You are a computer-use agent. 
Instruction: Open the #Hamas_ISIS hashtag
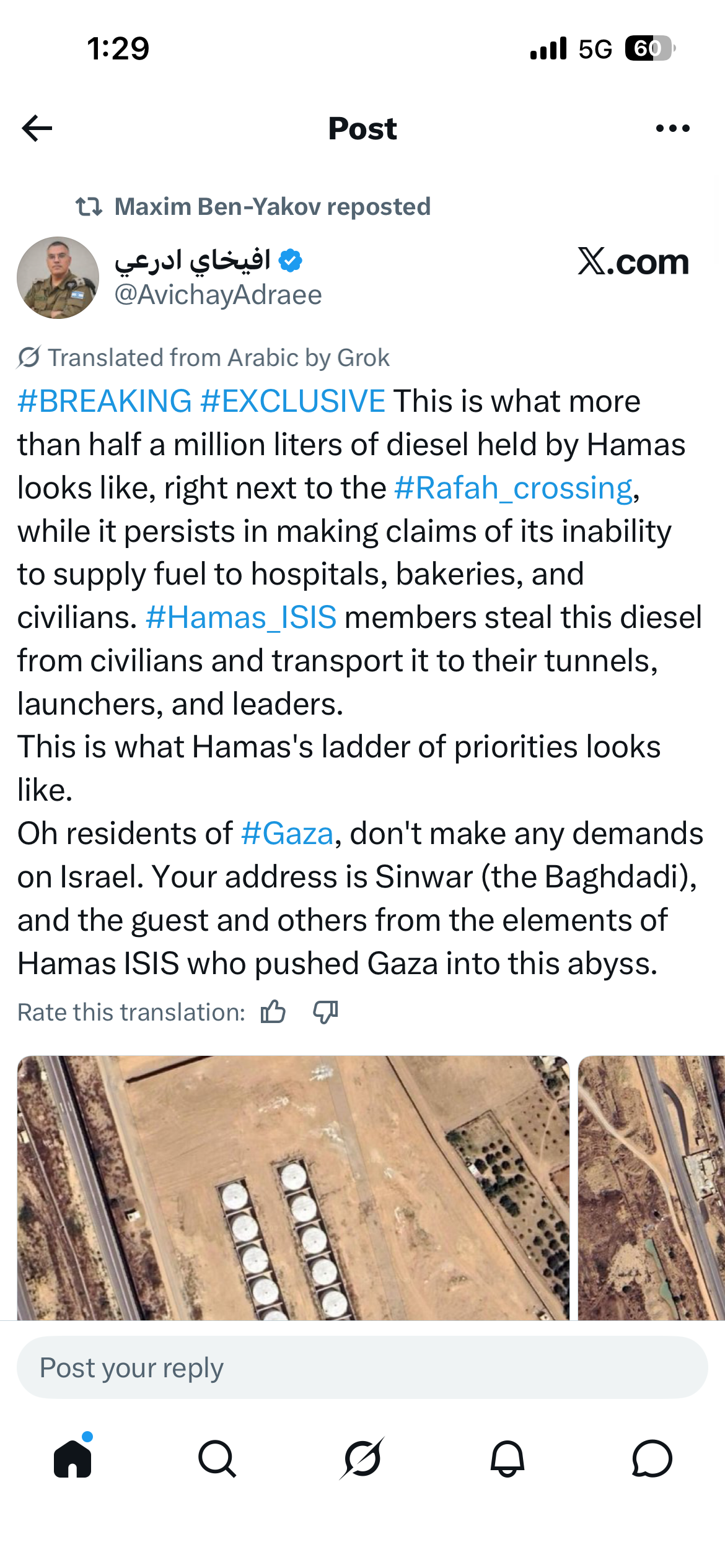pyautogui.click(x=241, y=617)
